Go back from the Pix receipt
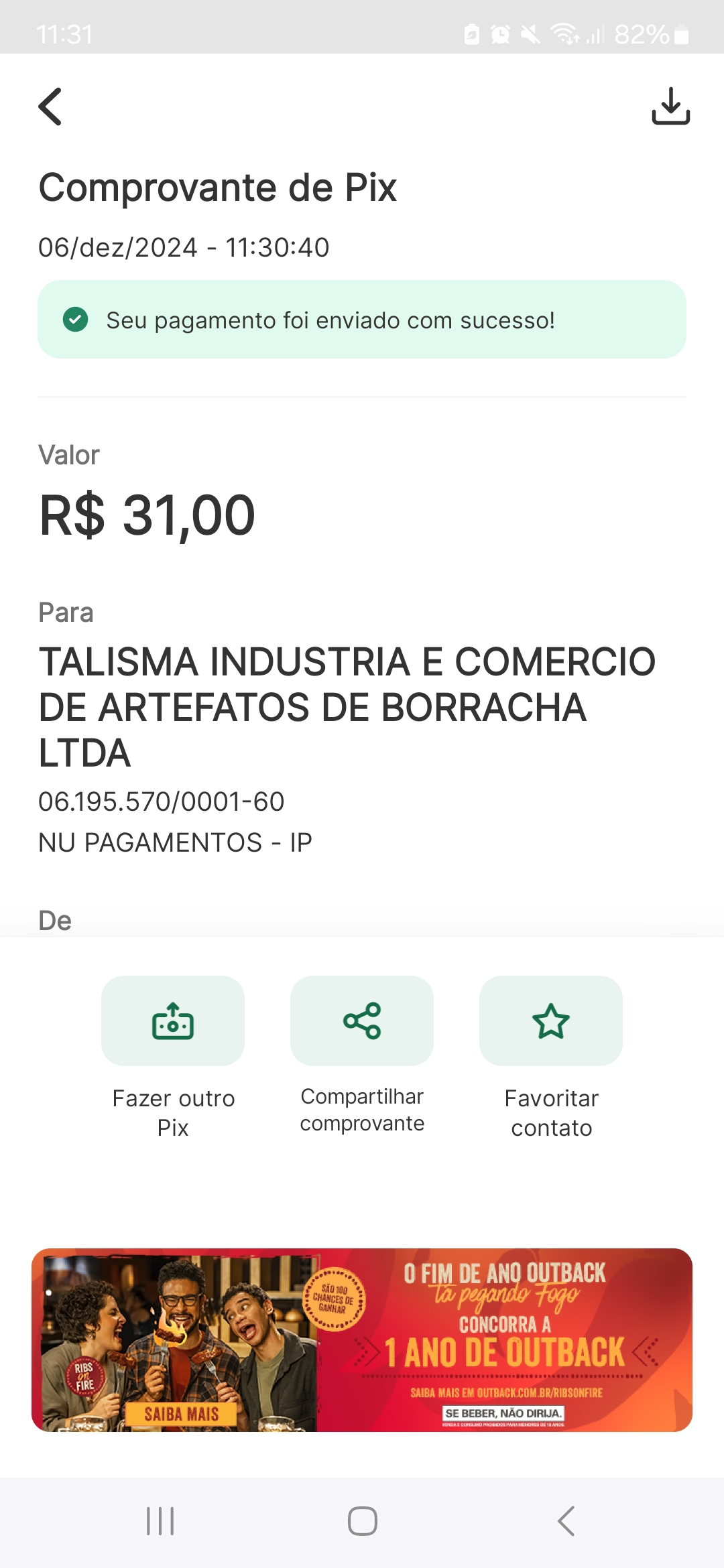 pyautogui.click(x=50, y=107)
